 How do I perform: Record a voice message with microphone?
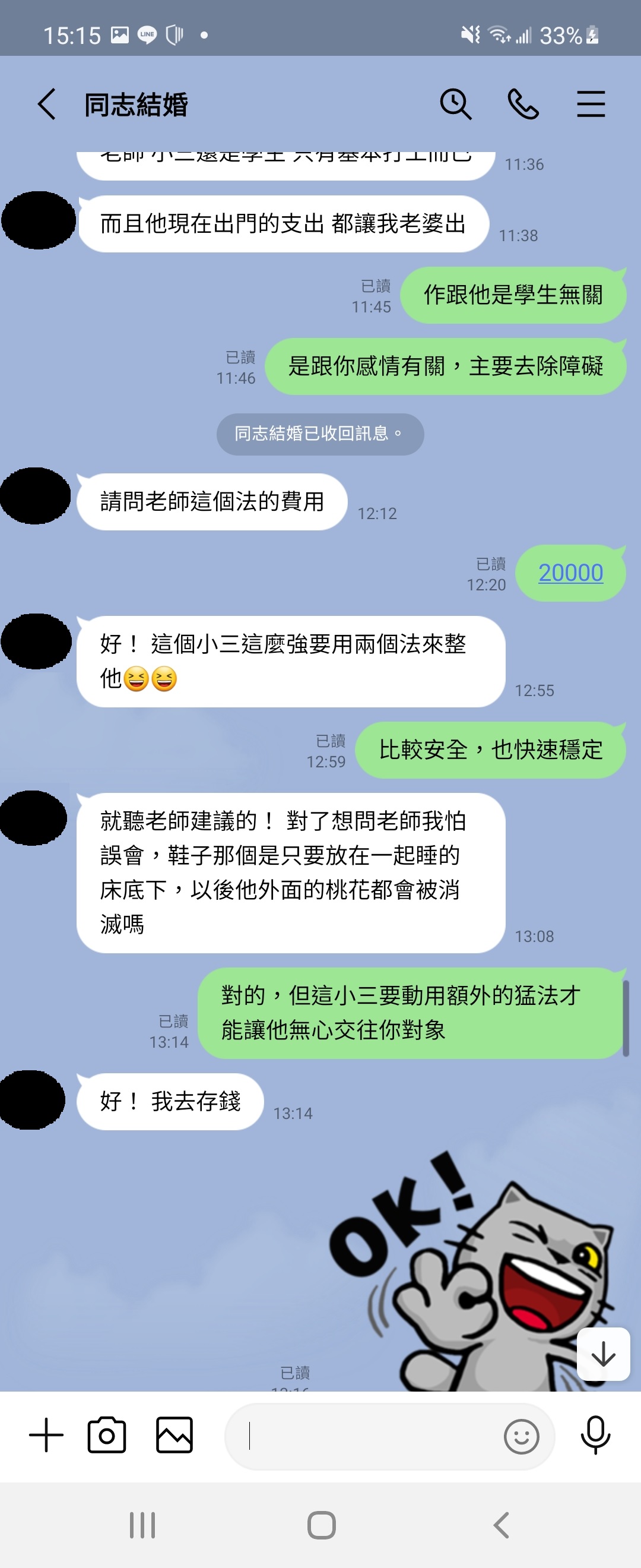[x=595, y=1435]
